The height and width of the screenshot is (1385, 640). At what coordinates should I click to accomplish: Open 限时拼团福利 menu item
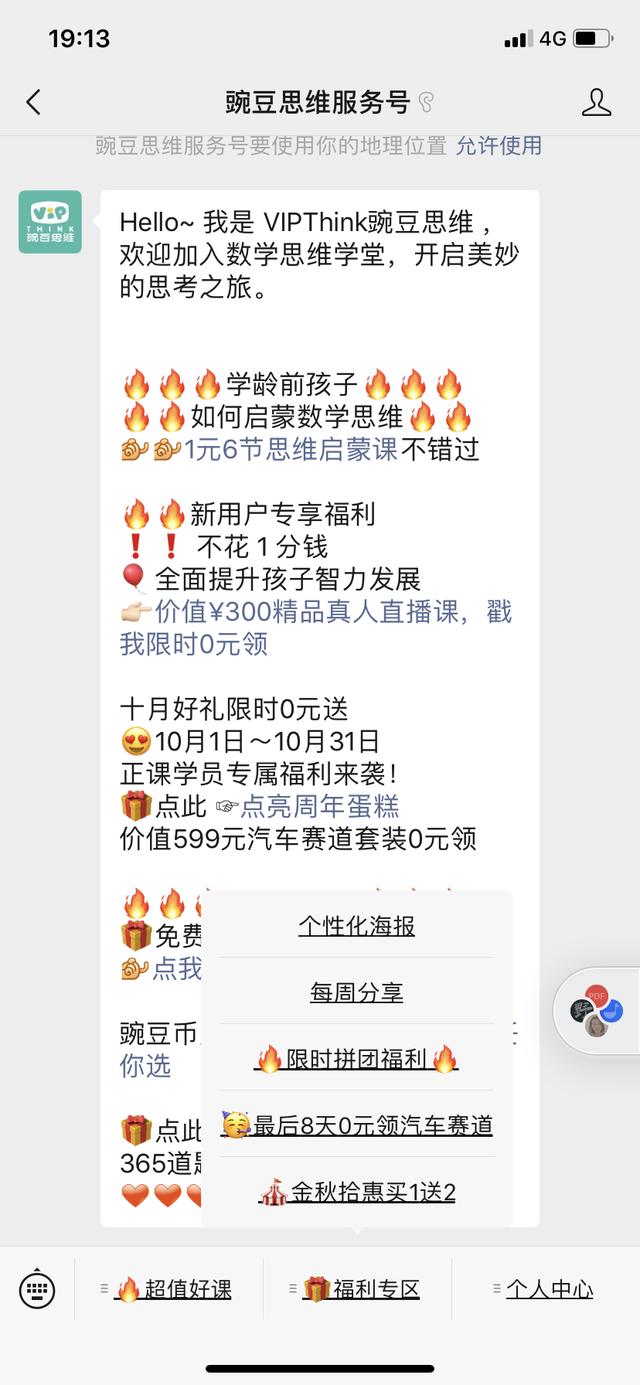357,1058
